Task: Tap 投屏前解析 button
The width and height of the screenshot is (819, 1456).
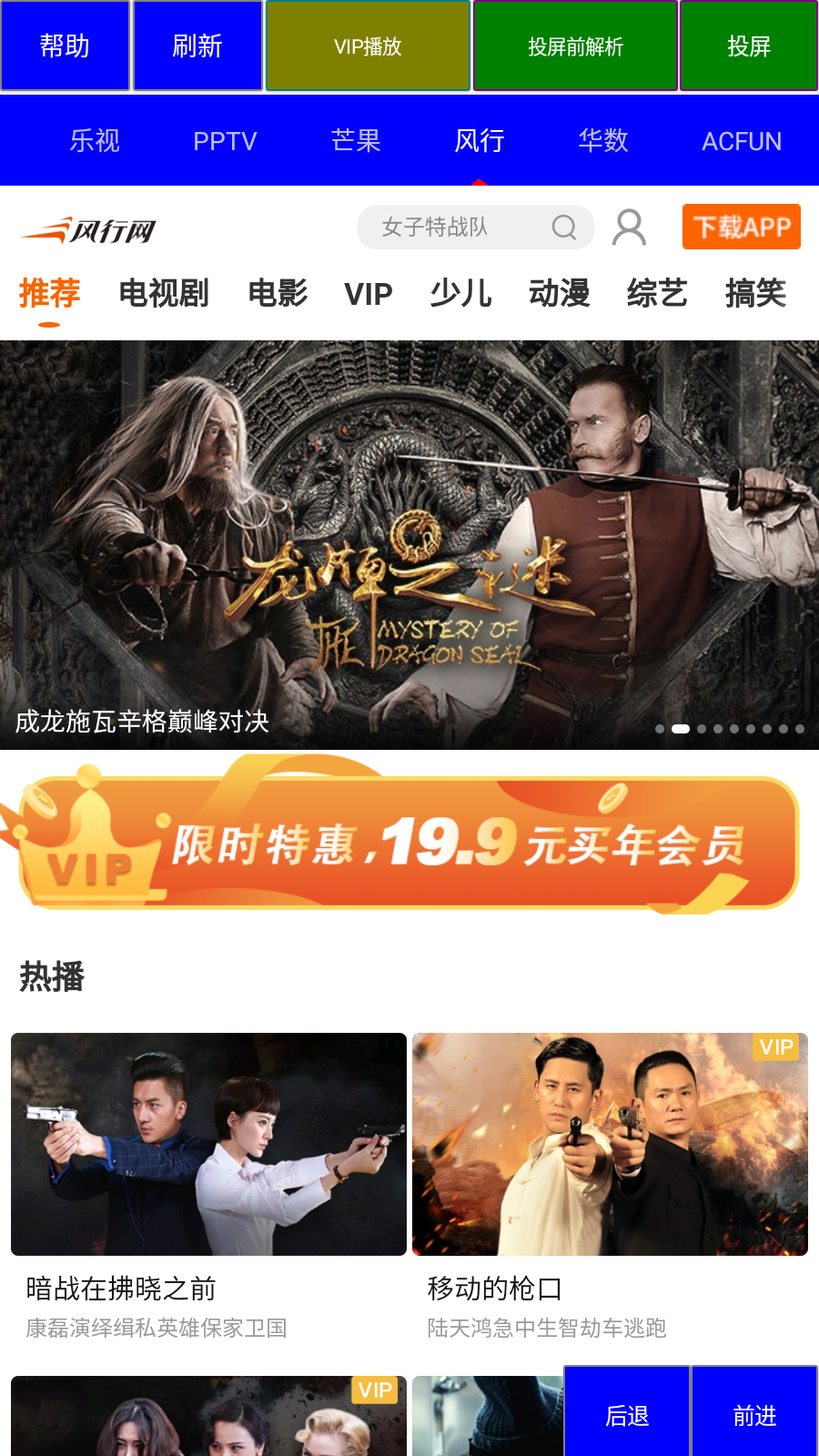Action: coord(575,46)
